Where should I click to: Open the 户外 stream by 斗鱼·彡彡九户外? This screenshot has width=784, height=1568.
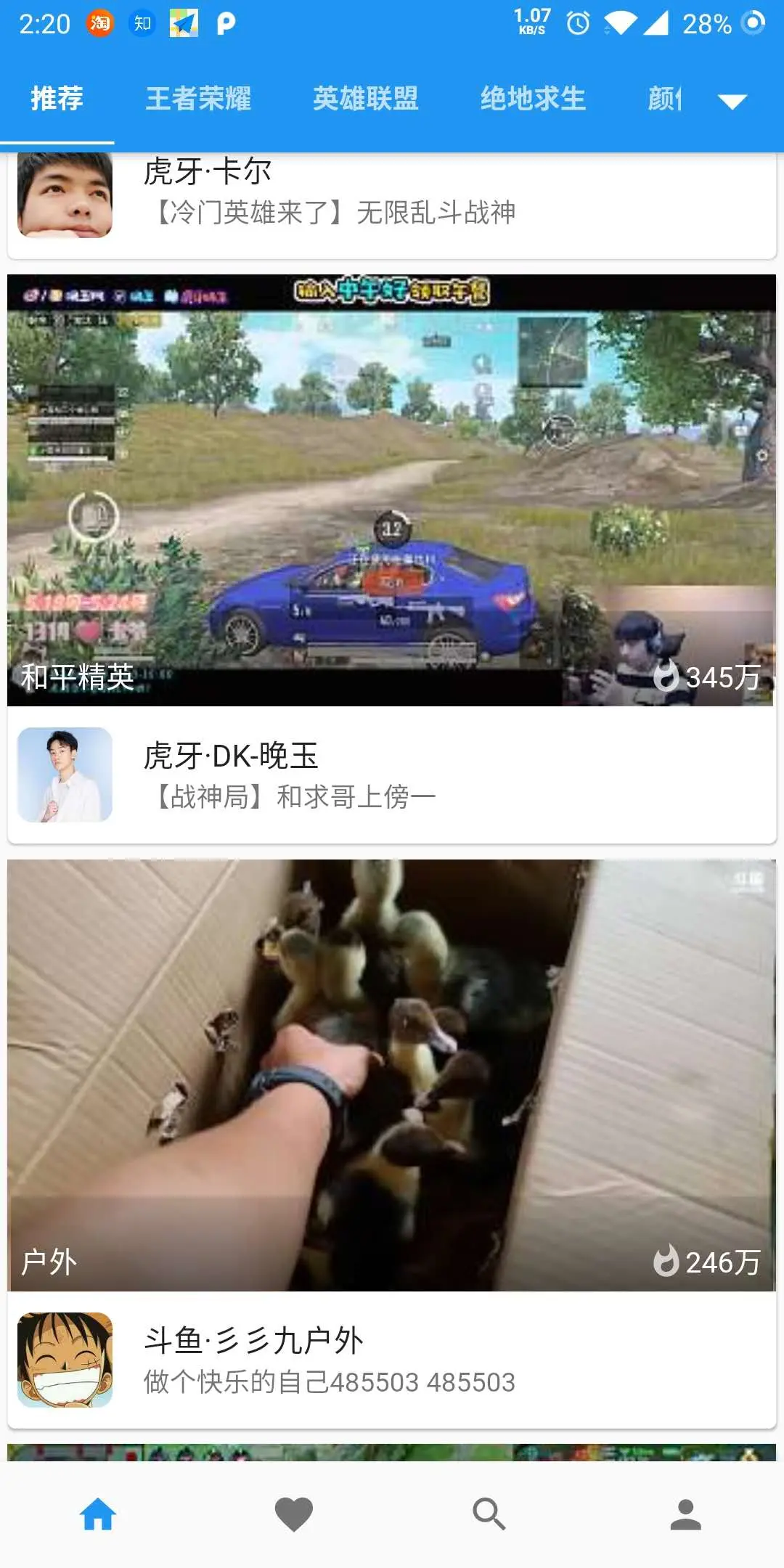tap(392, 1074)
